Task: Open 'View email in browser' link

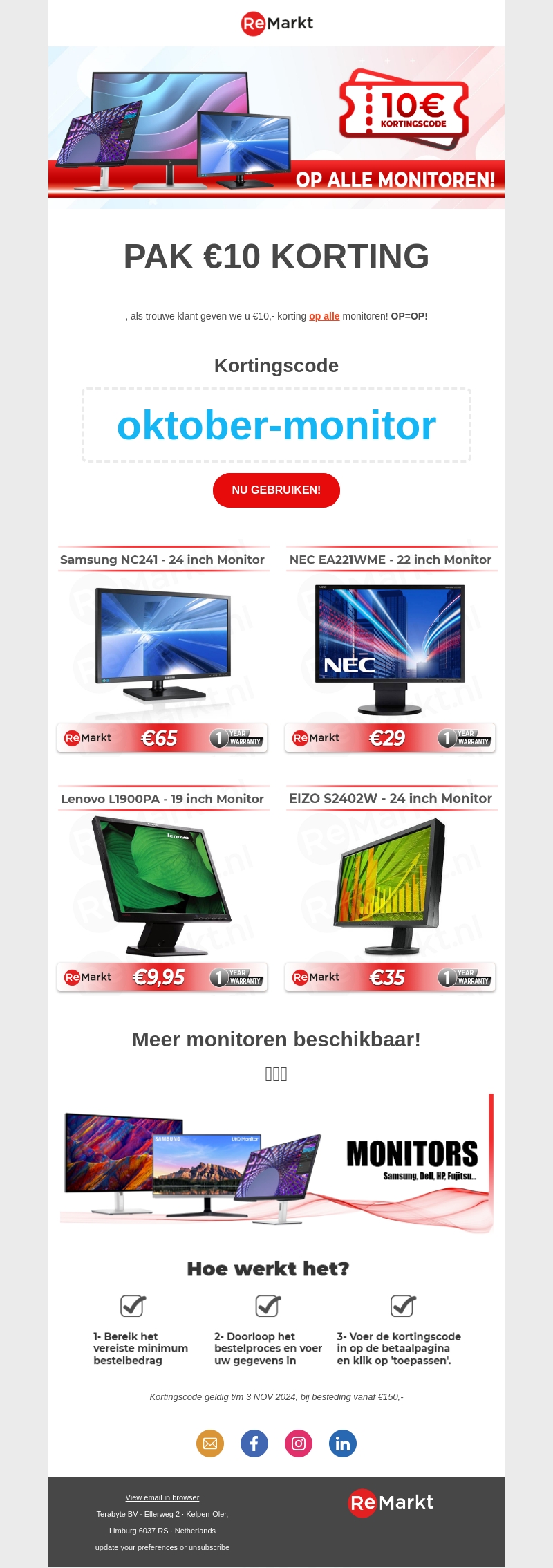Action: [162, 1497]
